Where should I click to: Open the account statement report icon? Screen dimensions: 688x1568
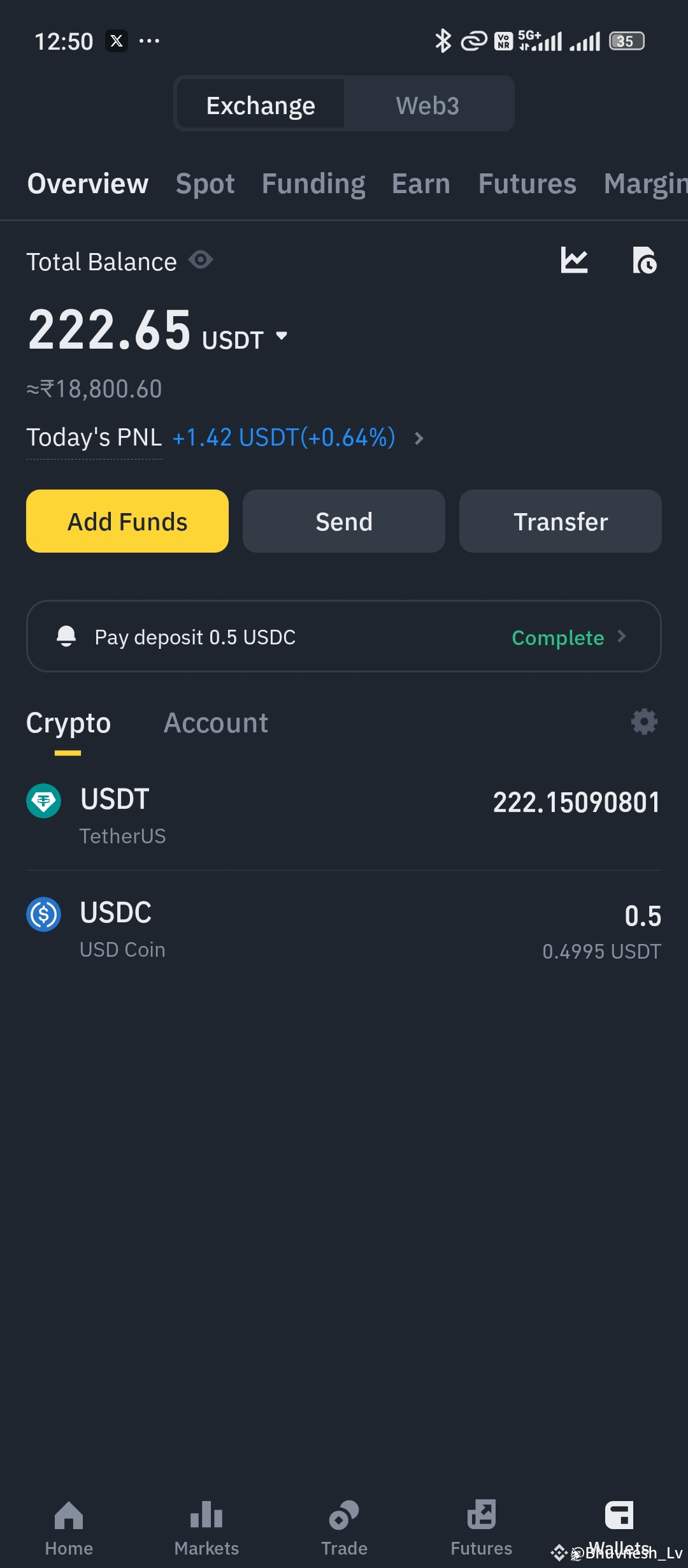(x=645, y=261)
